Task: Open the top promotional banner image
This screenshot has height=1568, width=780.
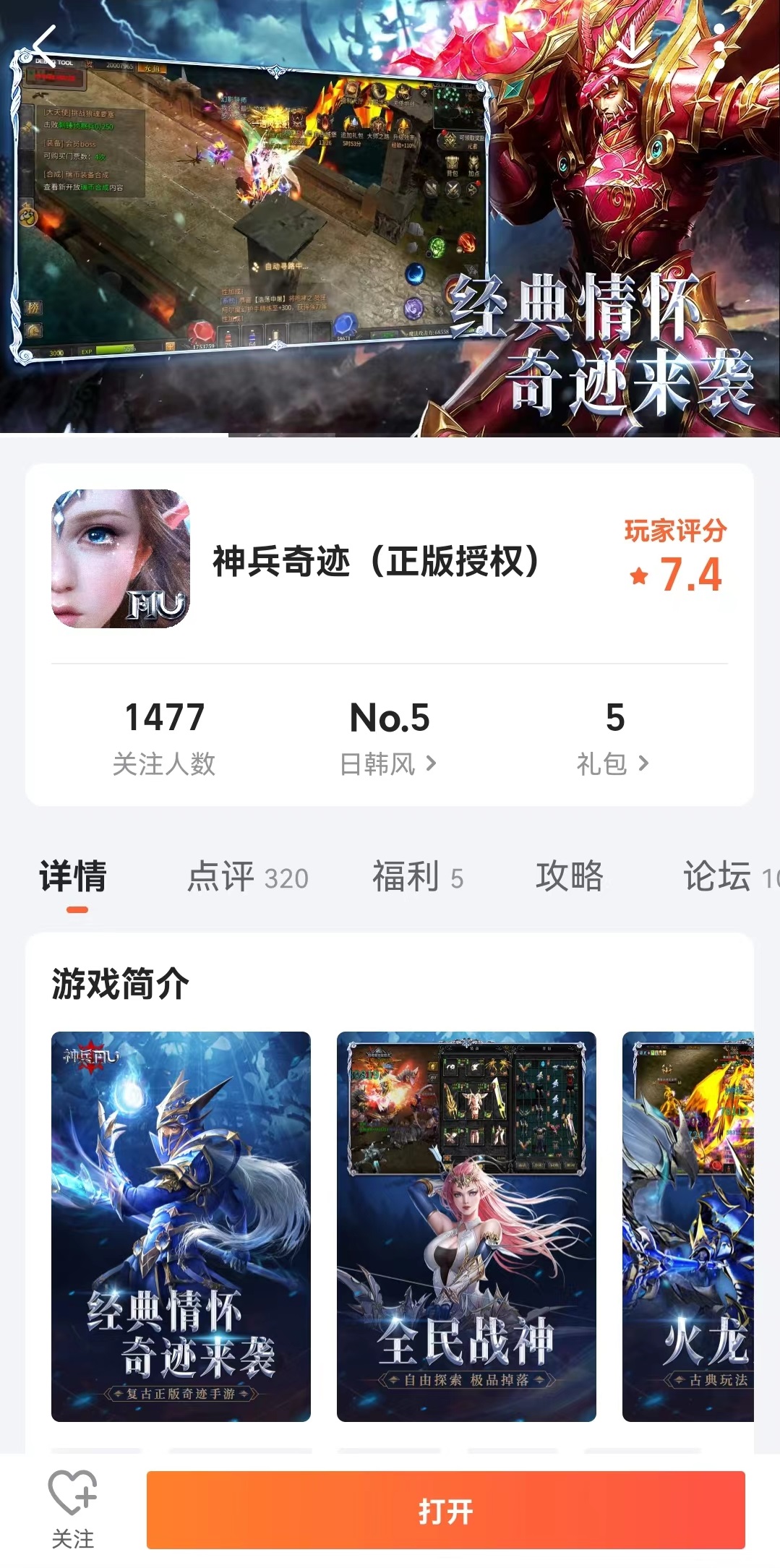Action: 390,217
